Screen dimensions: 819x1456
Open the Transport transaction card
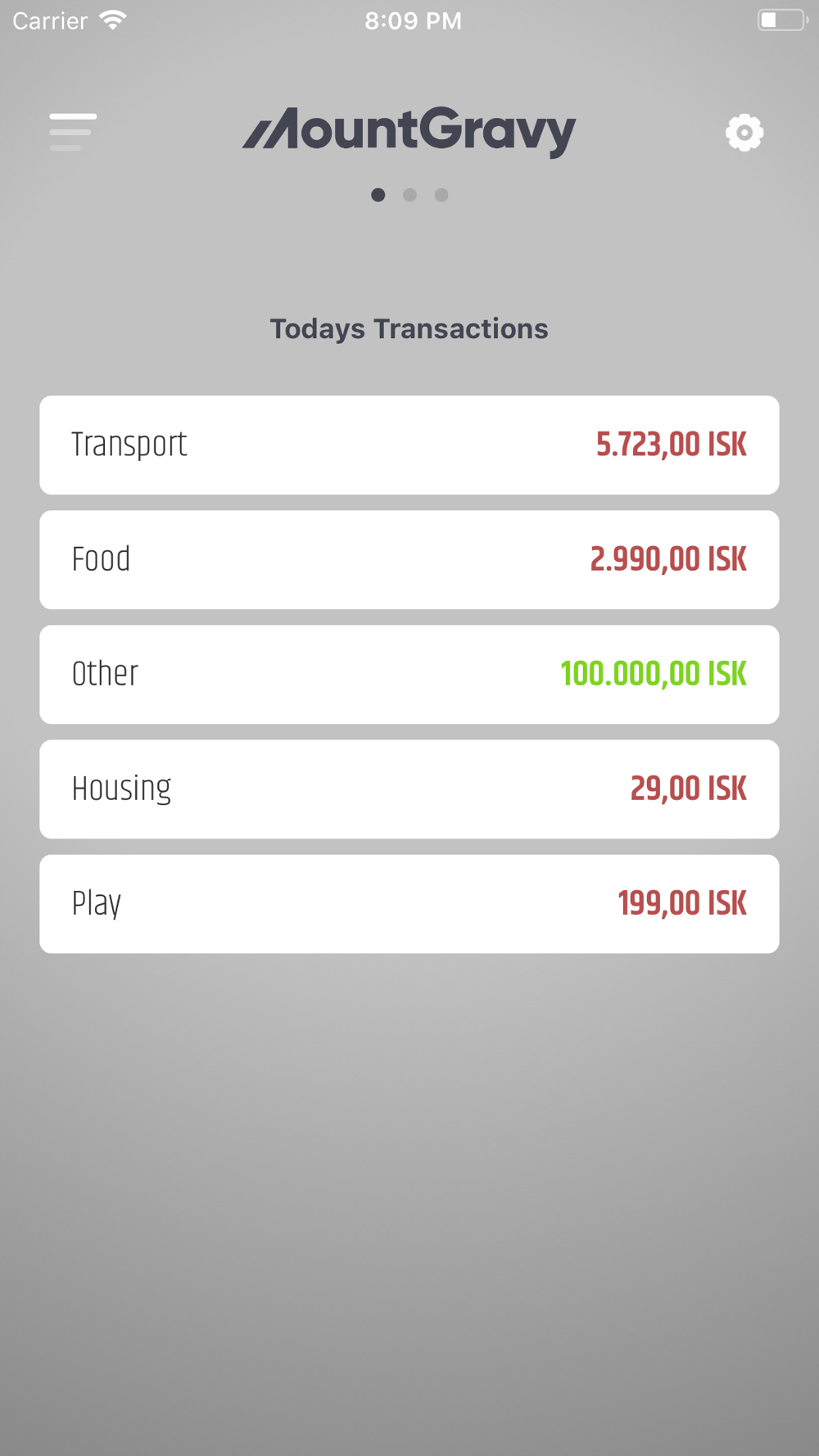point(409,445)
